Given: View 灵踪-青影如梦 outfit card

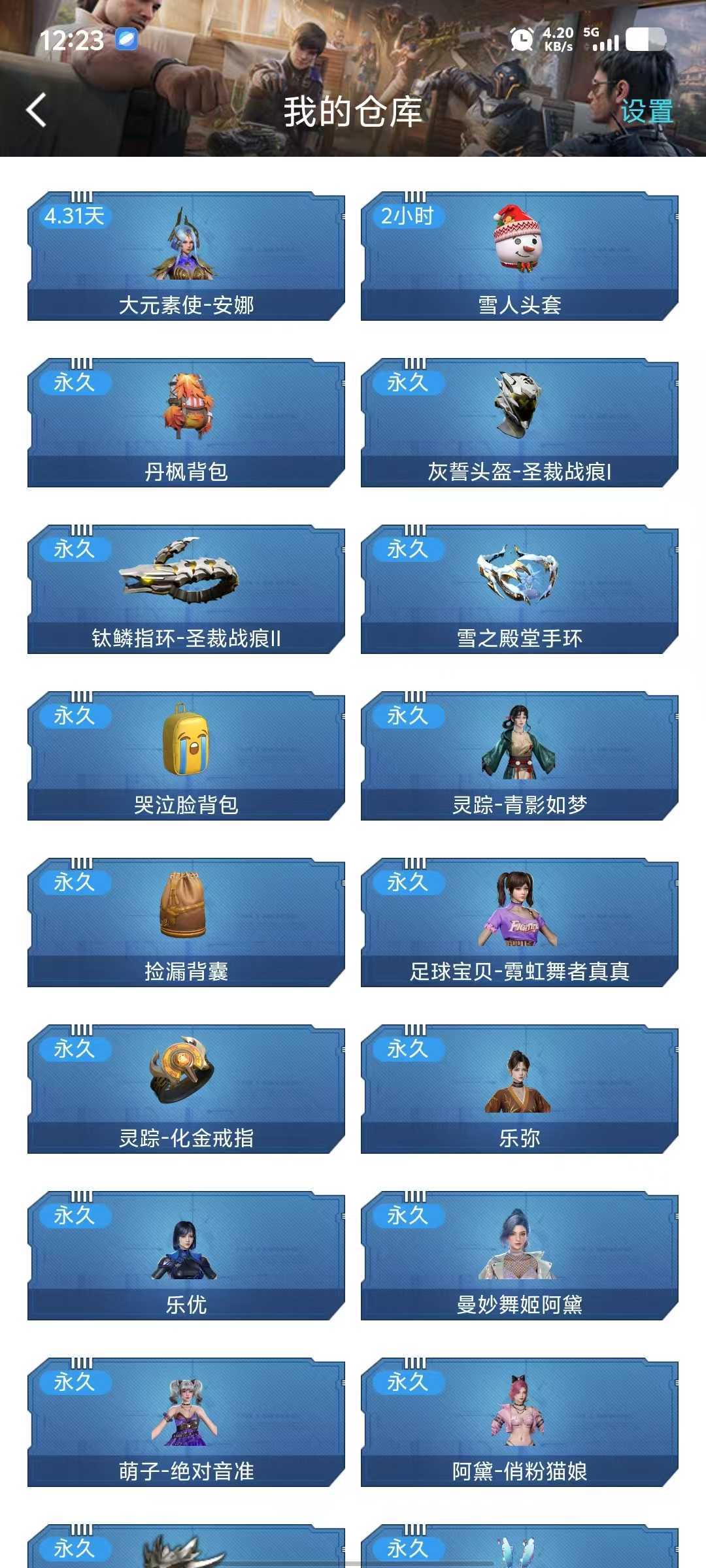Looking at the screenshot, I should click(x=519, y=756).
